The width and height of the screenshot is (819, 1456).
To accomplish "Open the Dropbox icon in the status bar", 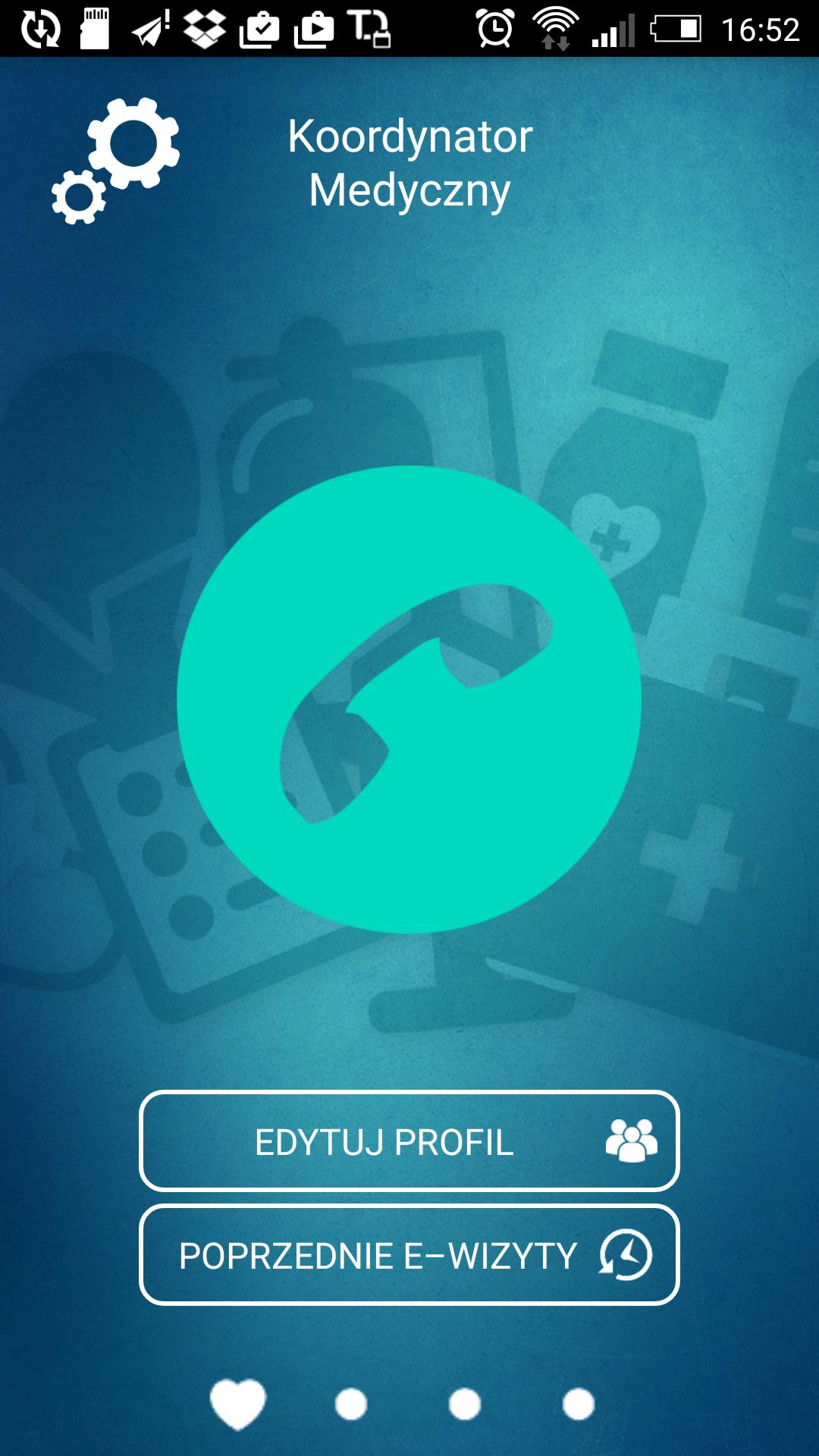I will coord(206,27).
